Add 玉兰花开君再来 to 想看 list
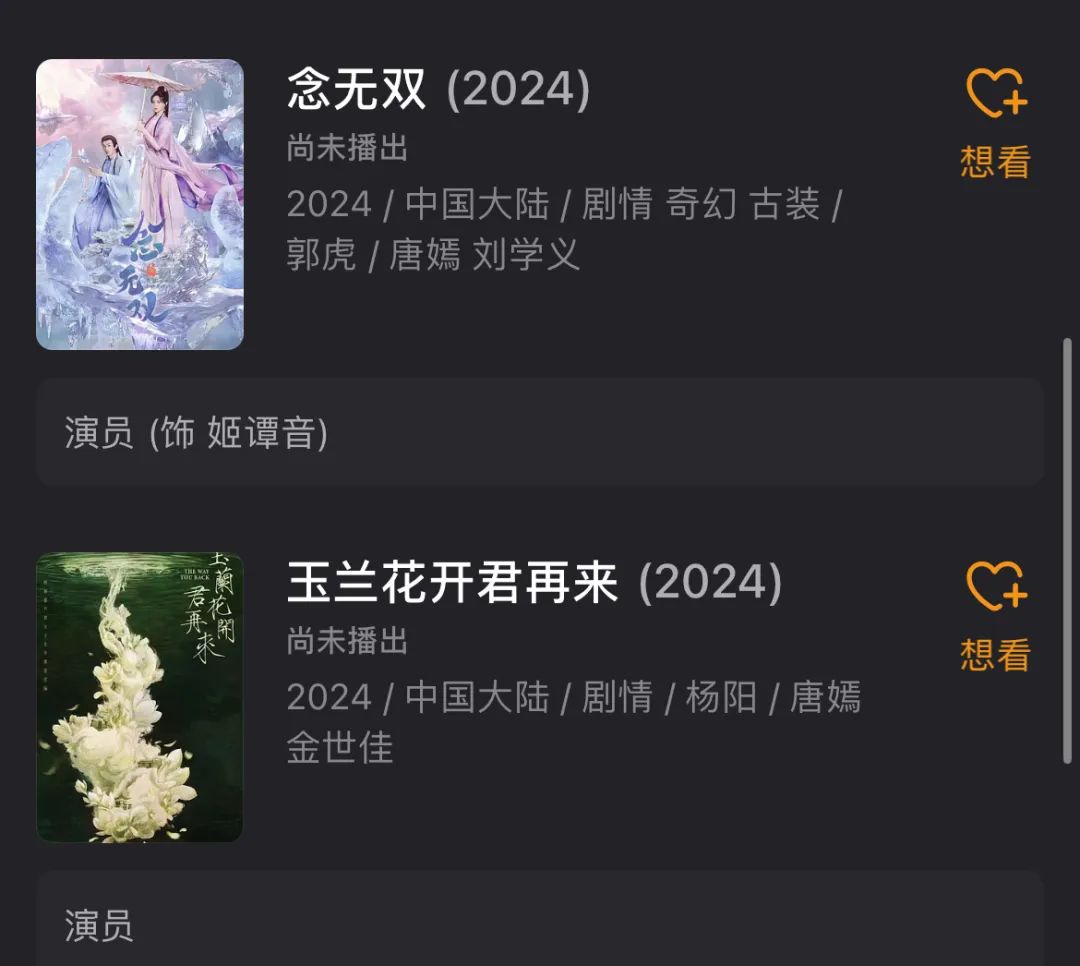Image resolution: width=1080 pixels, height=966 pixels. point(996,614)
